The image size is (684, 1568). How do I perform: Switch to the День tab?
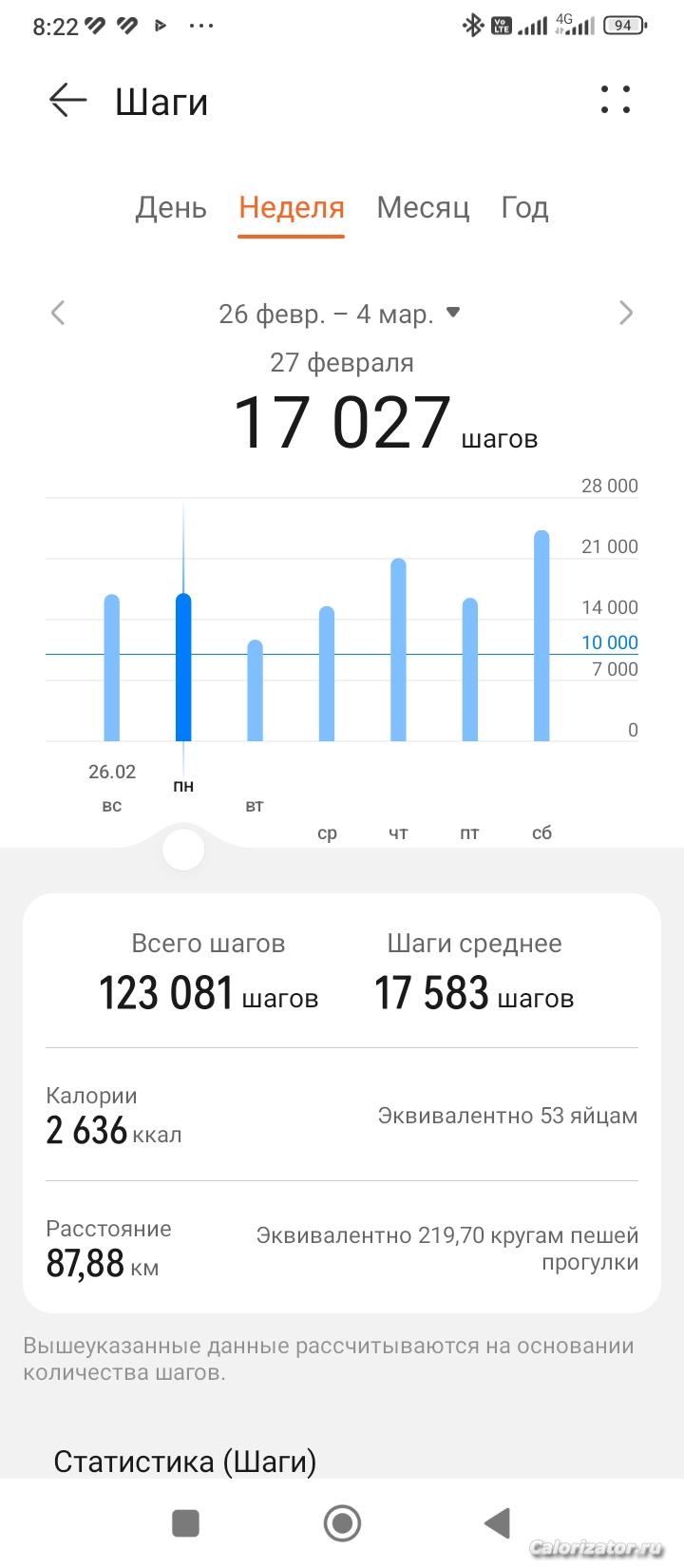pyautogui.click(x=171, y=207)
